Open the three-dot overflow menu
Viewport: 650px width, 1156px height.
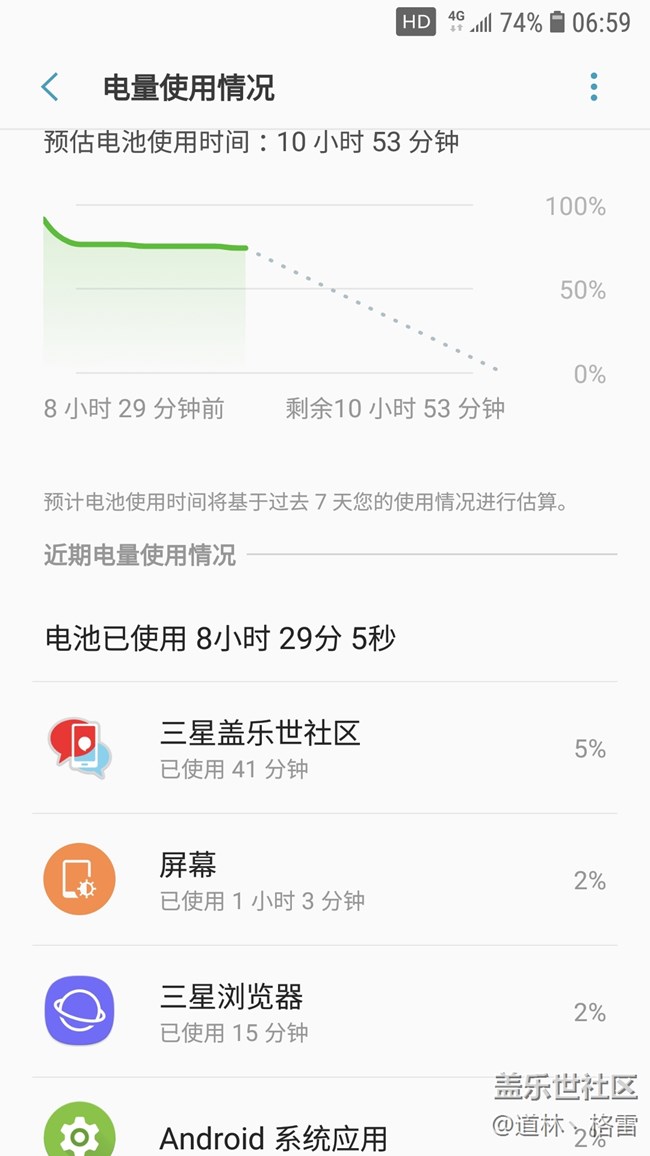[x=594, y=87]
